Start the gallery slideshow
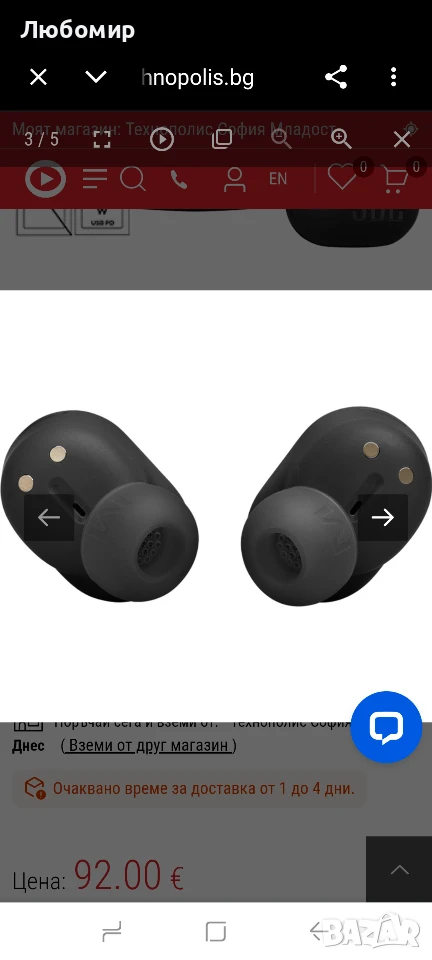 (162, 140)
